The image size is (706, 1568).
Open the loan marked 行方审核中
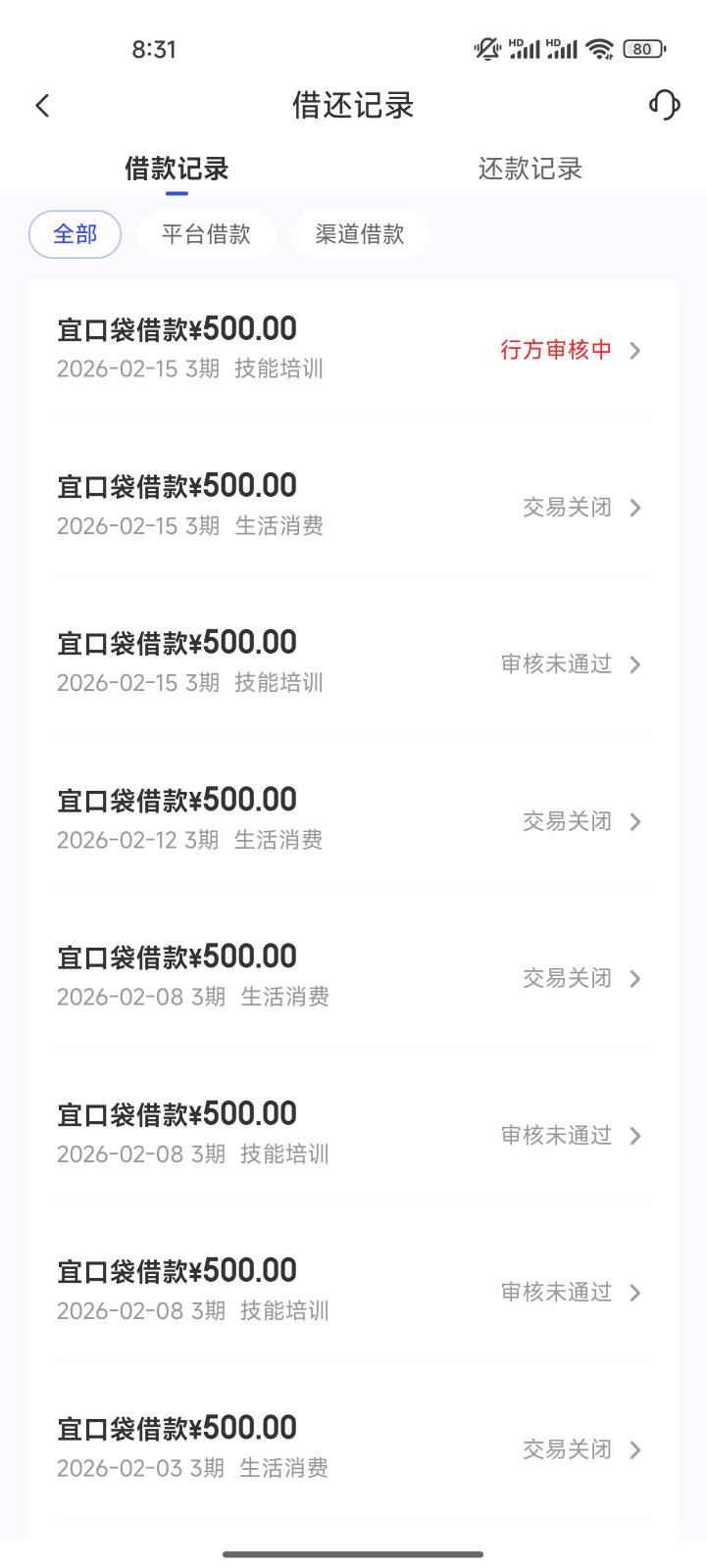pyautogui.click(x=353, y=349)
